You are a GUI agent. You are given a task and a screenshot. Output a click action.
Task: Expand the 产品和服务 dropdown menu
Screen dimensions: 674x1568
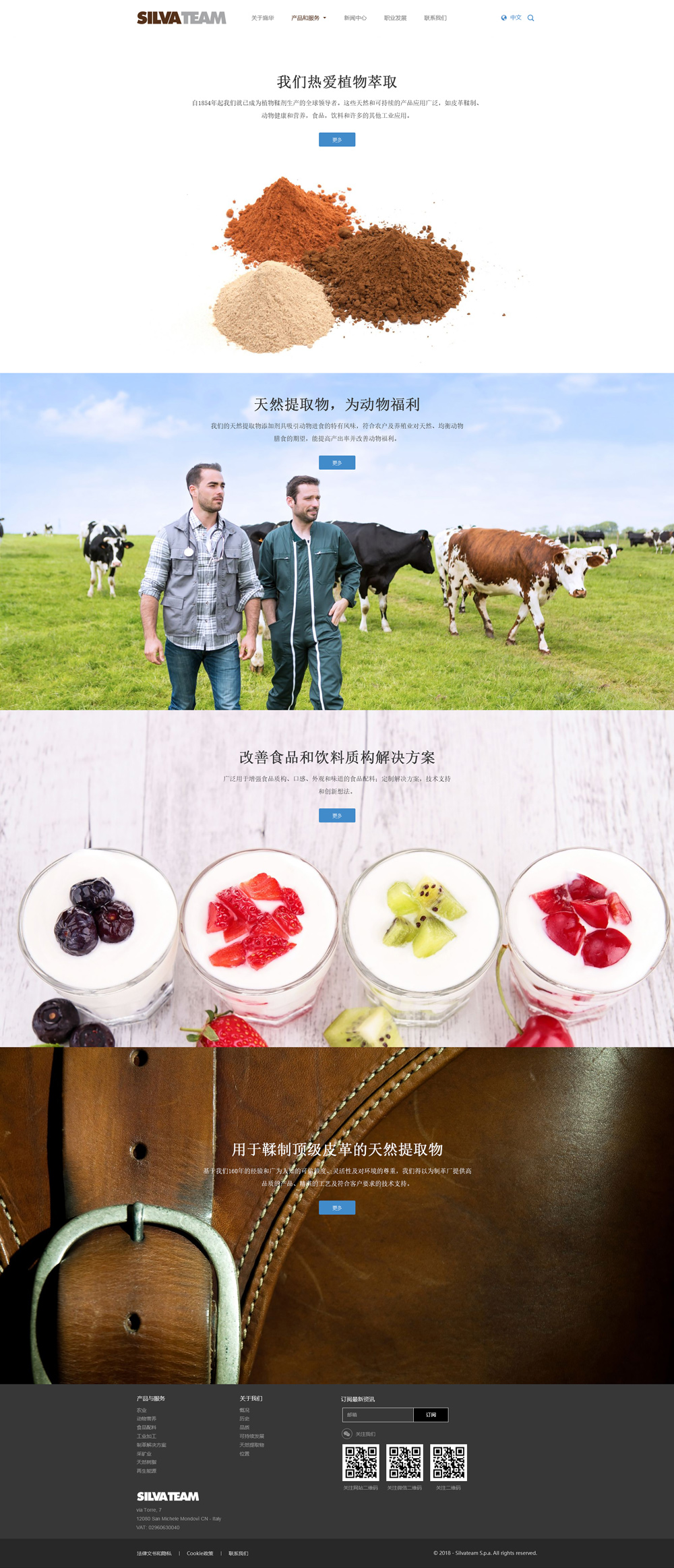click(308, 18)
